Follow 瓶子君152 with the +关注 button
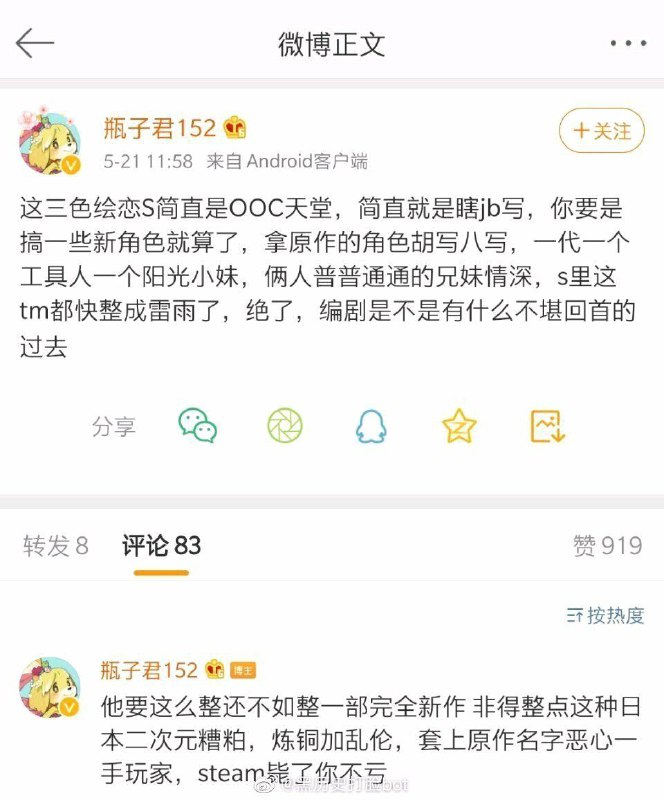The height and width of the screenshot is (800, 664). tap(601, 131)
